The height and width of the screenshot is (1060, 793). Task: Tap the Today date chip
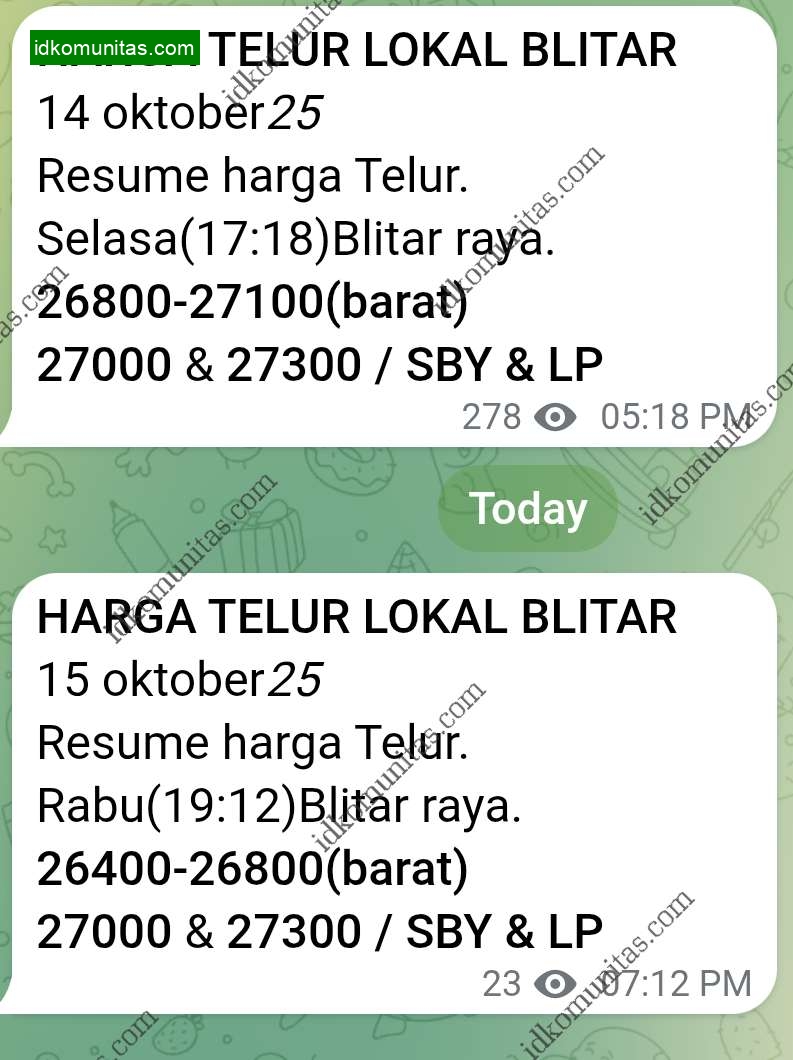[x=528, y=509]
